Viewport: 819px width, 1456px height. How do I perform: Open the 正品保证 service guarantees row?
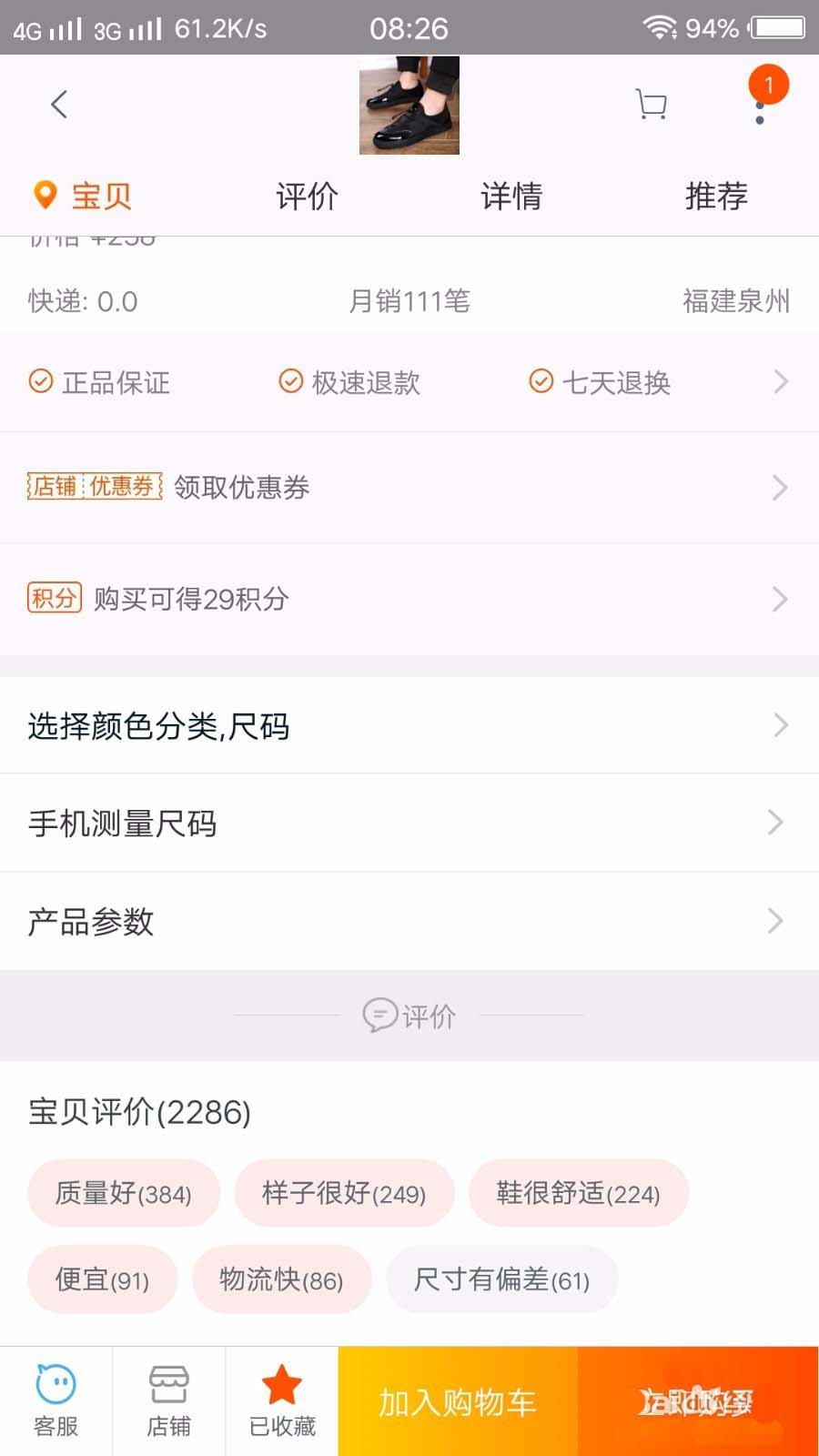(x=409, y=382)
